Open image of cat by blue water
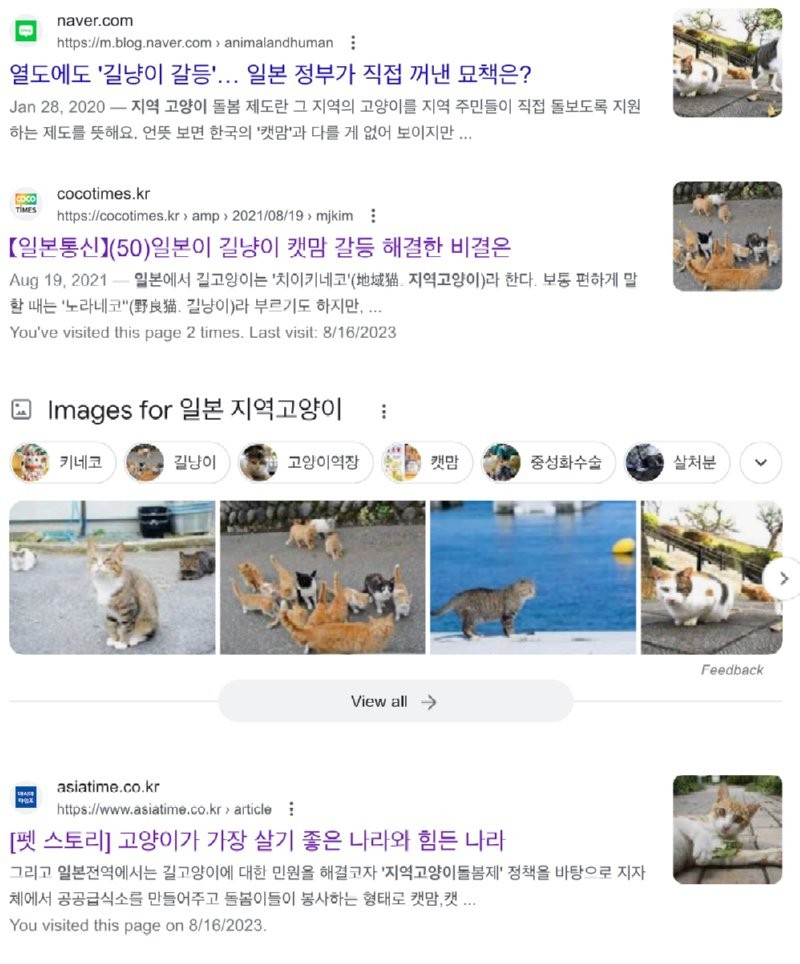 pyautogui.click(x=533, y=578)
